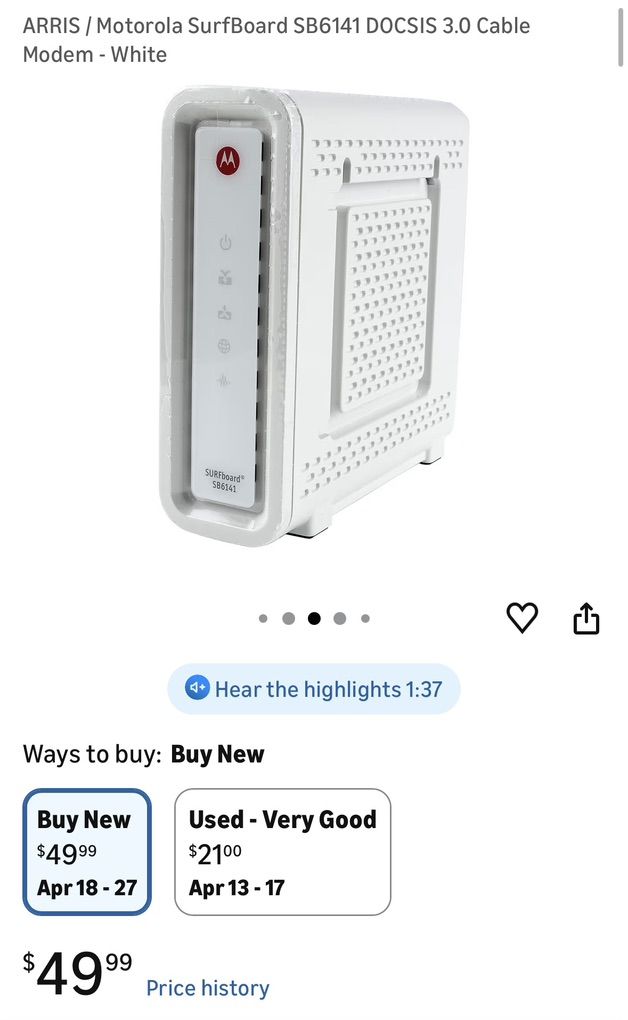This screenshot has width=628, height=1020.
Task: Share this product listing
Action: pos(586,619)
